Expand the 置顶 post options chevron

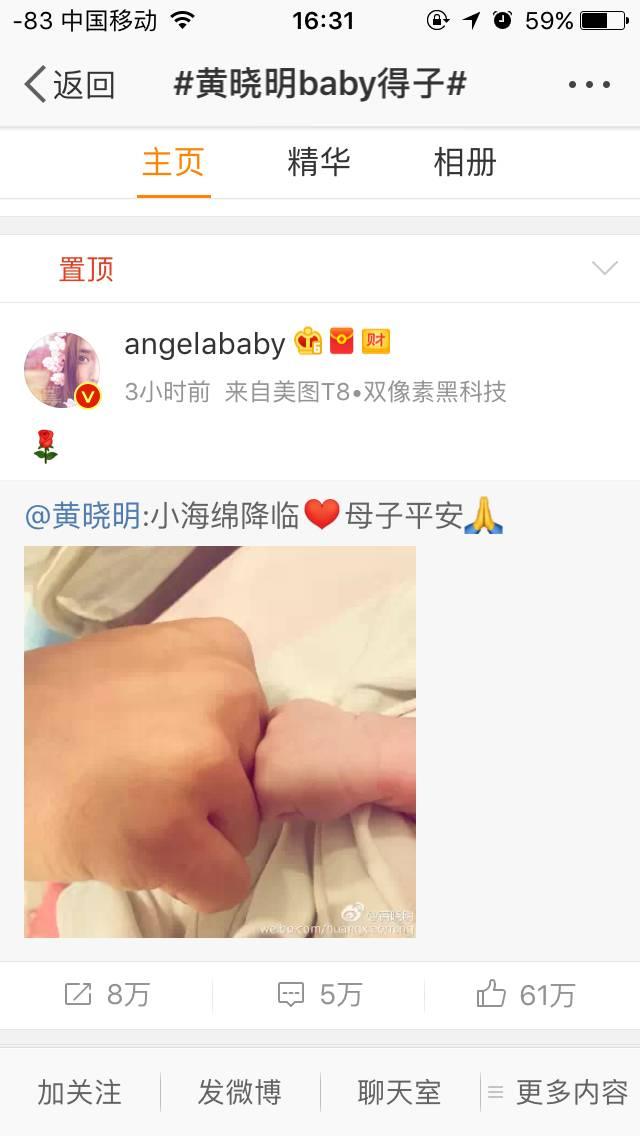pyautogui.click(x=604, y=268)
